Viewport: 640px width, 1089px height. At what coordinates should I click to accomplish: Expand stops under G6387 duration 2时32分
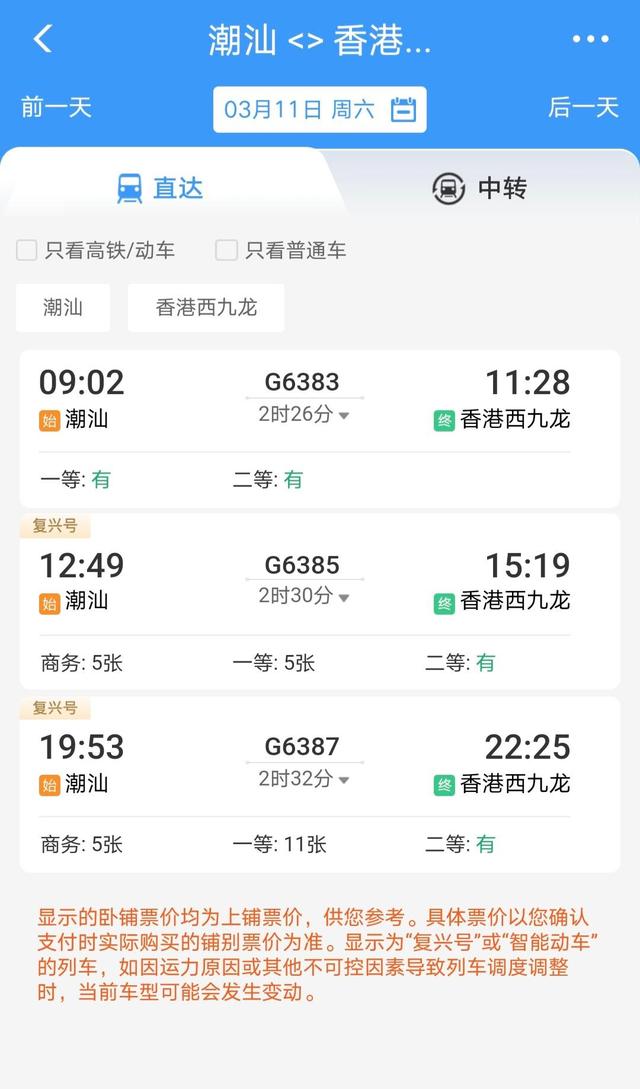304,778
